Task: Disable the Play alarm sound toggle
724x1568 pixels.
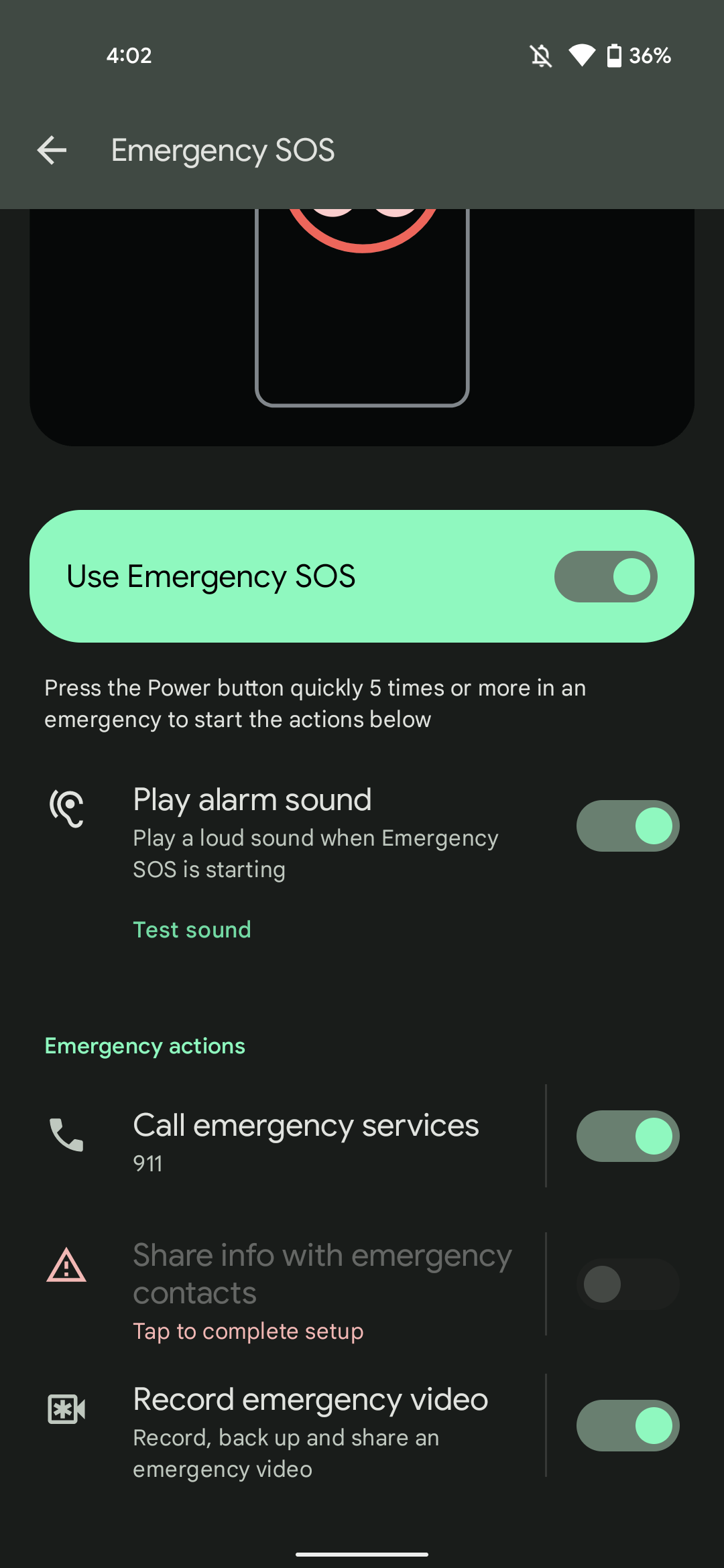Action: point(627,826)
